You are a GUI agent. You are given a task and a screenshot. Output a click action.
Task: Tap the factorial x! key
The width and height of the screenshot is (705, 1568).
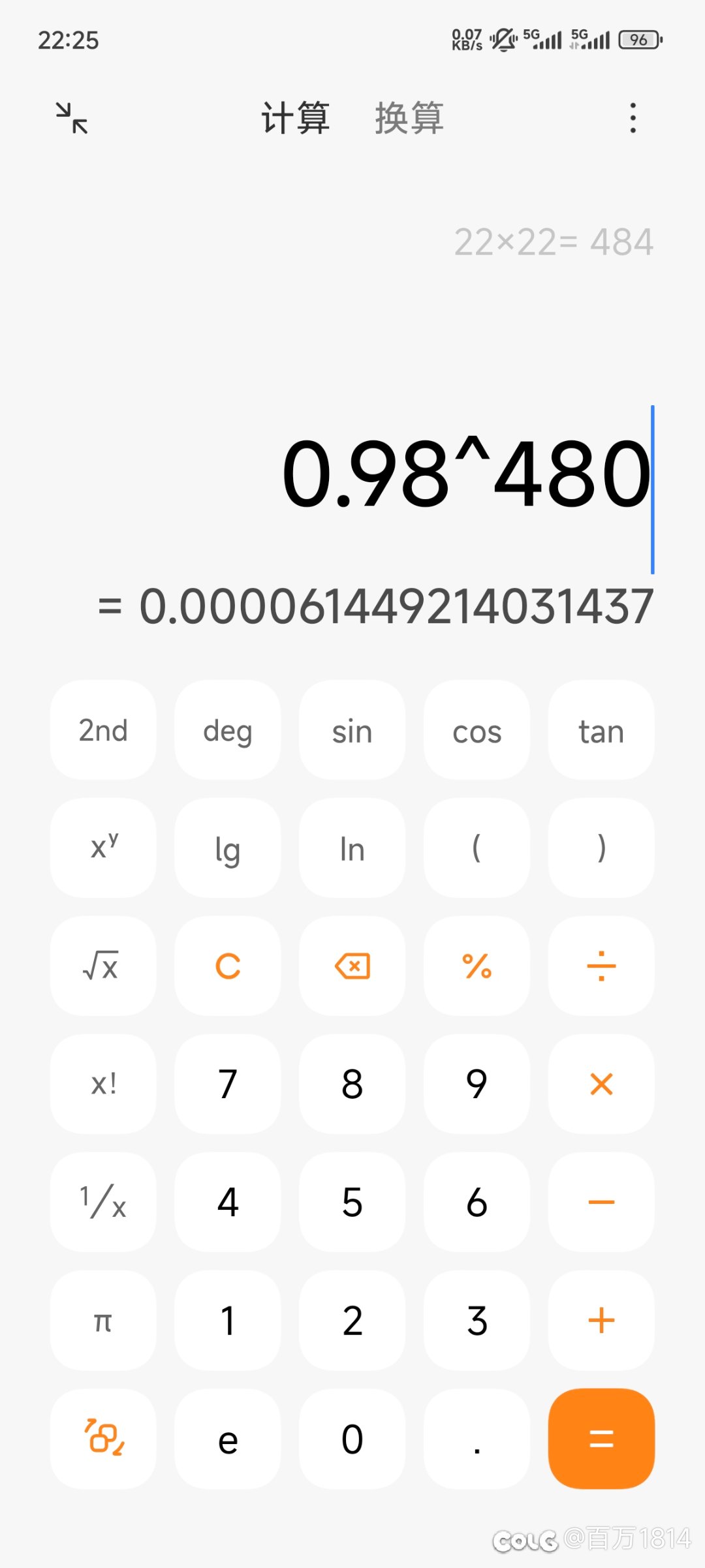(x=103, y=1084)
